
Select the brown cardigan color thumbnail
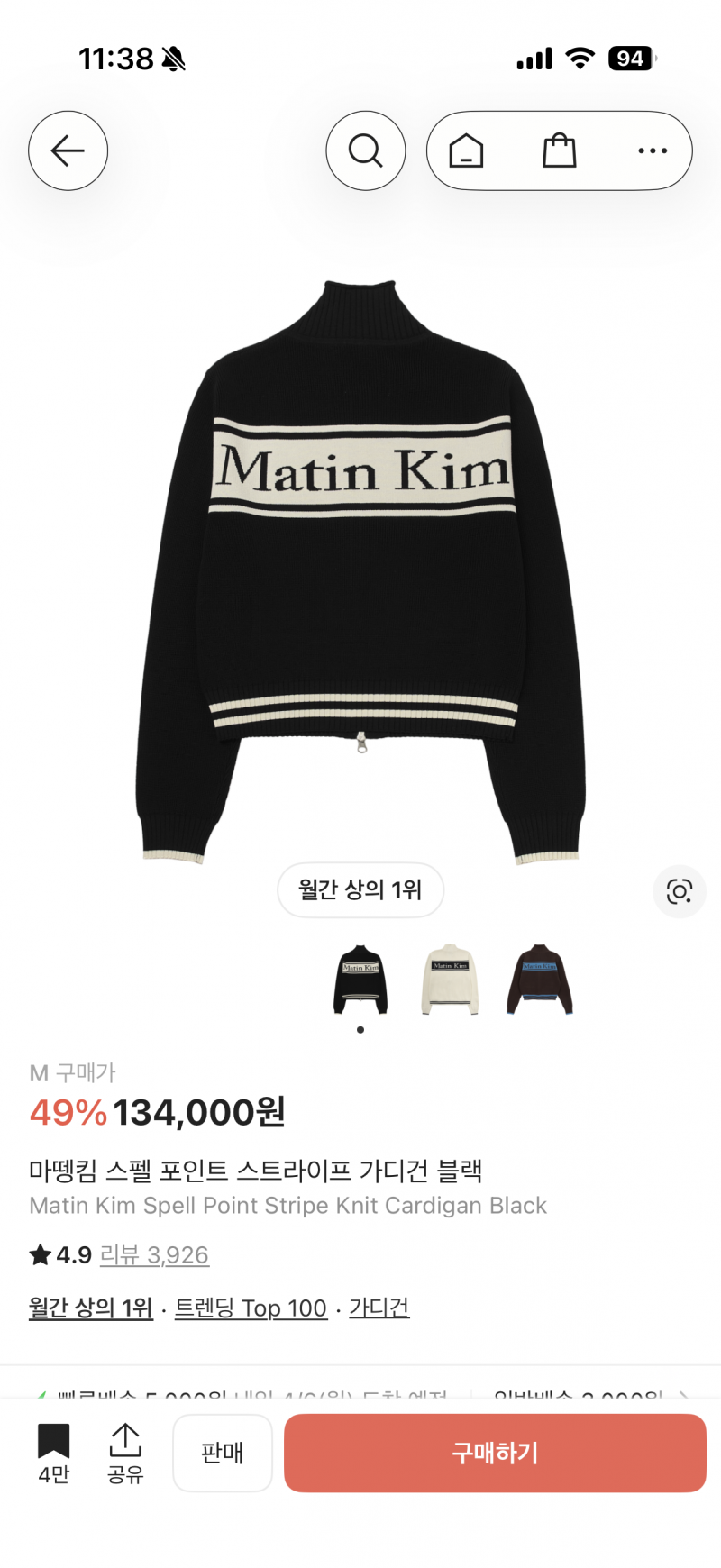pyautogui.click(x=539, y=980)
